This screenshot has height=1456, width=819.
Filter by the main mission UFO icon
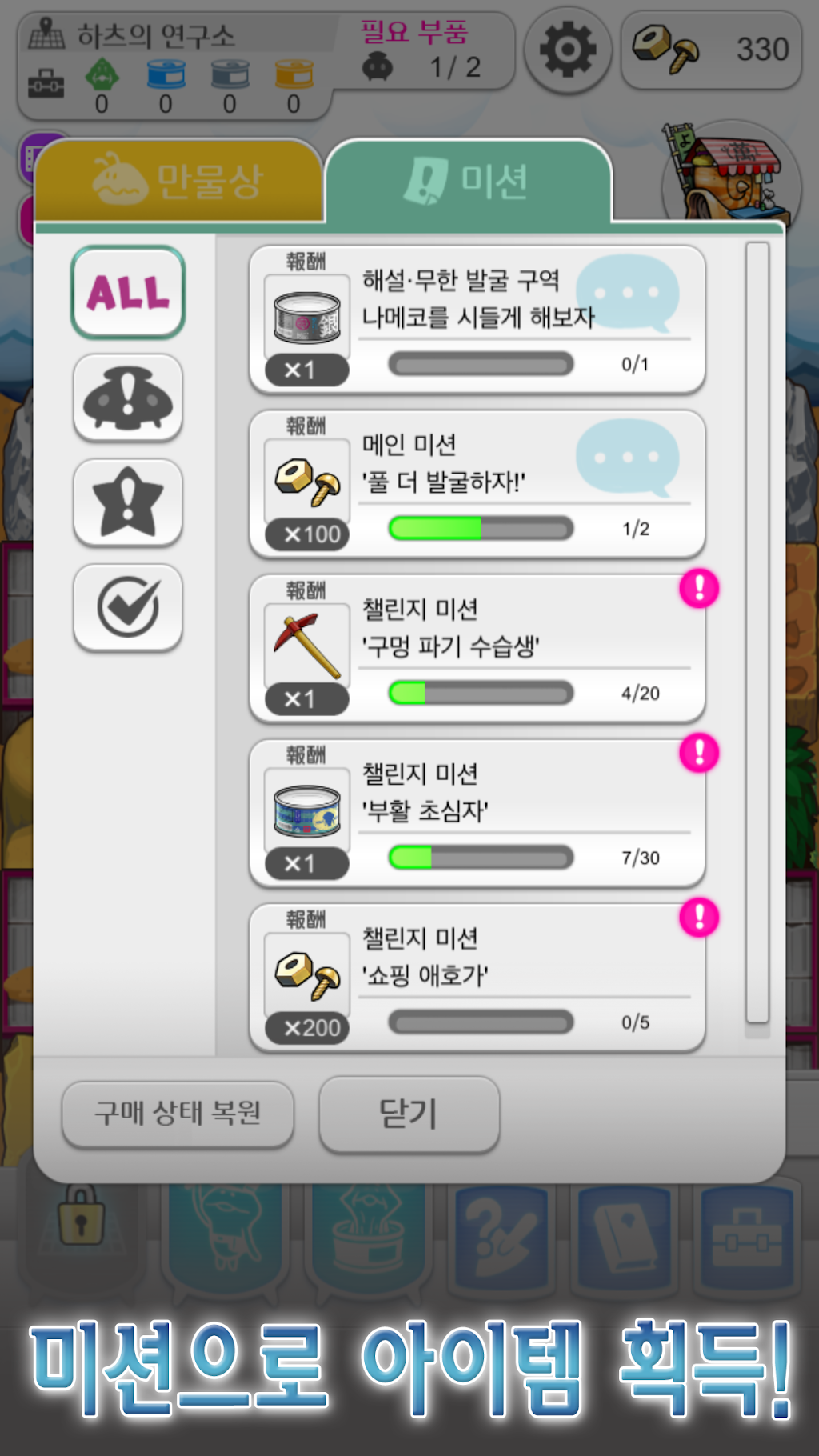pos(128,398)
